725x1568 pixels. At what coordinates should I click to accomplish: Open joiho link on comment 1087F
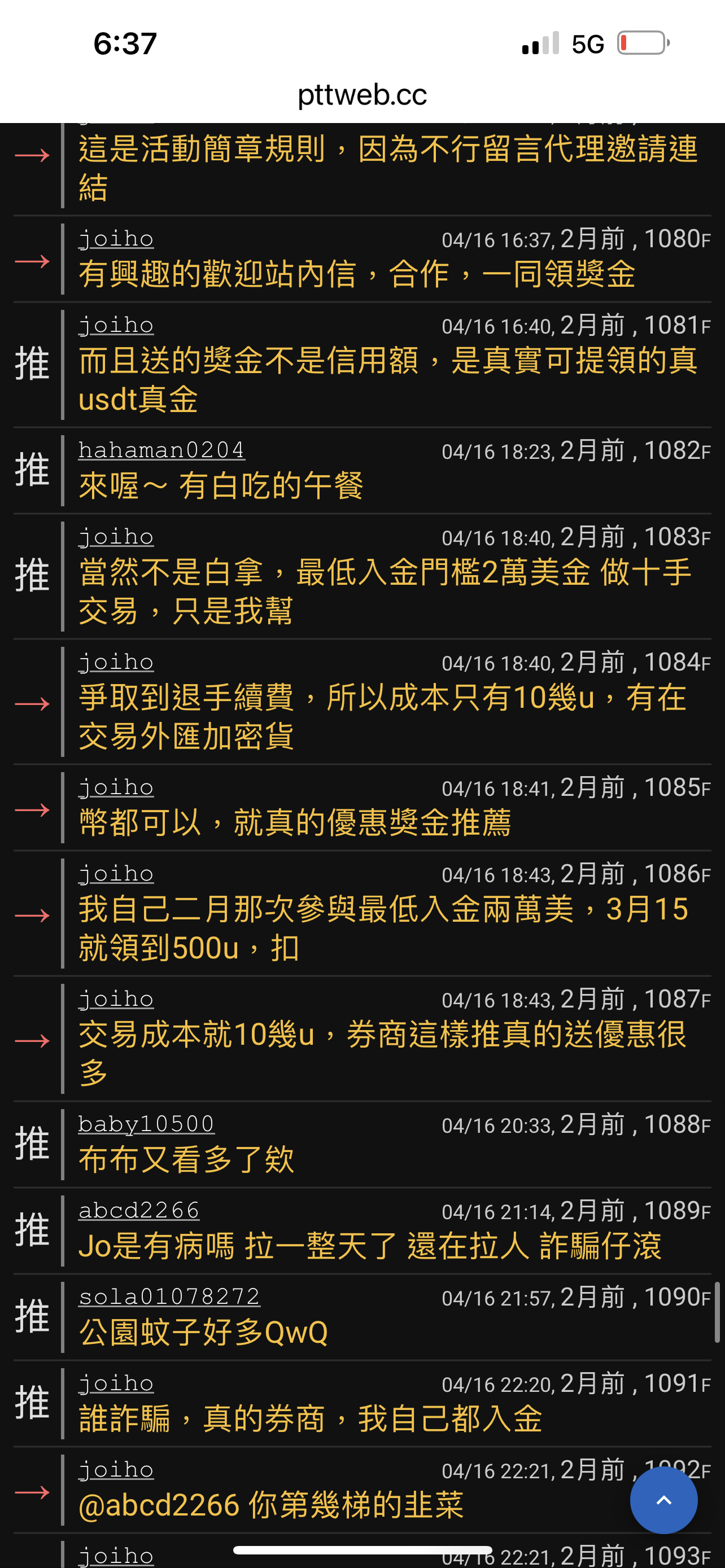click(x=116, y=1000)
